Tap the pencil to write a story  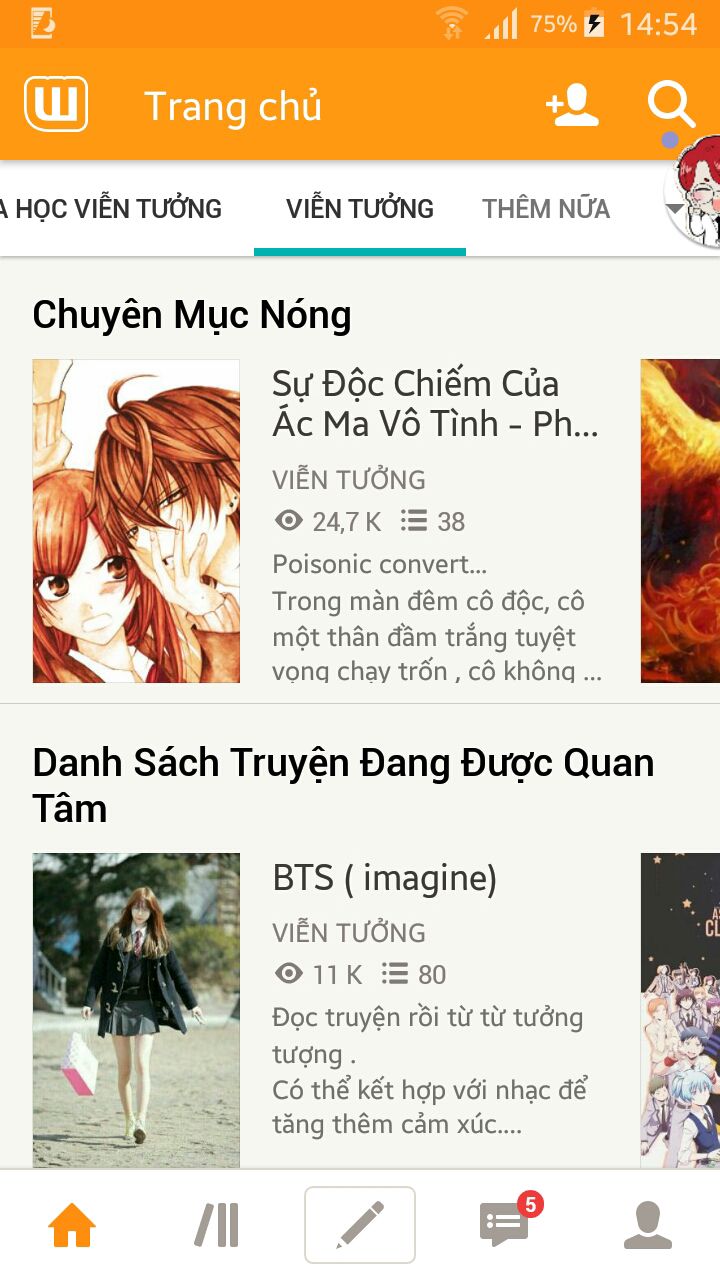360,1225
